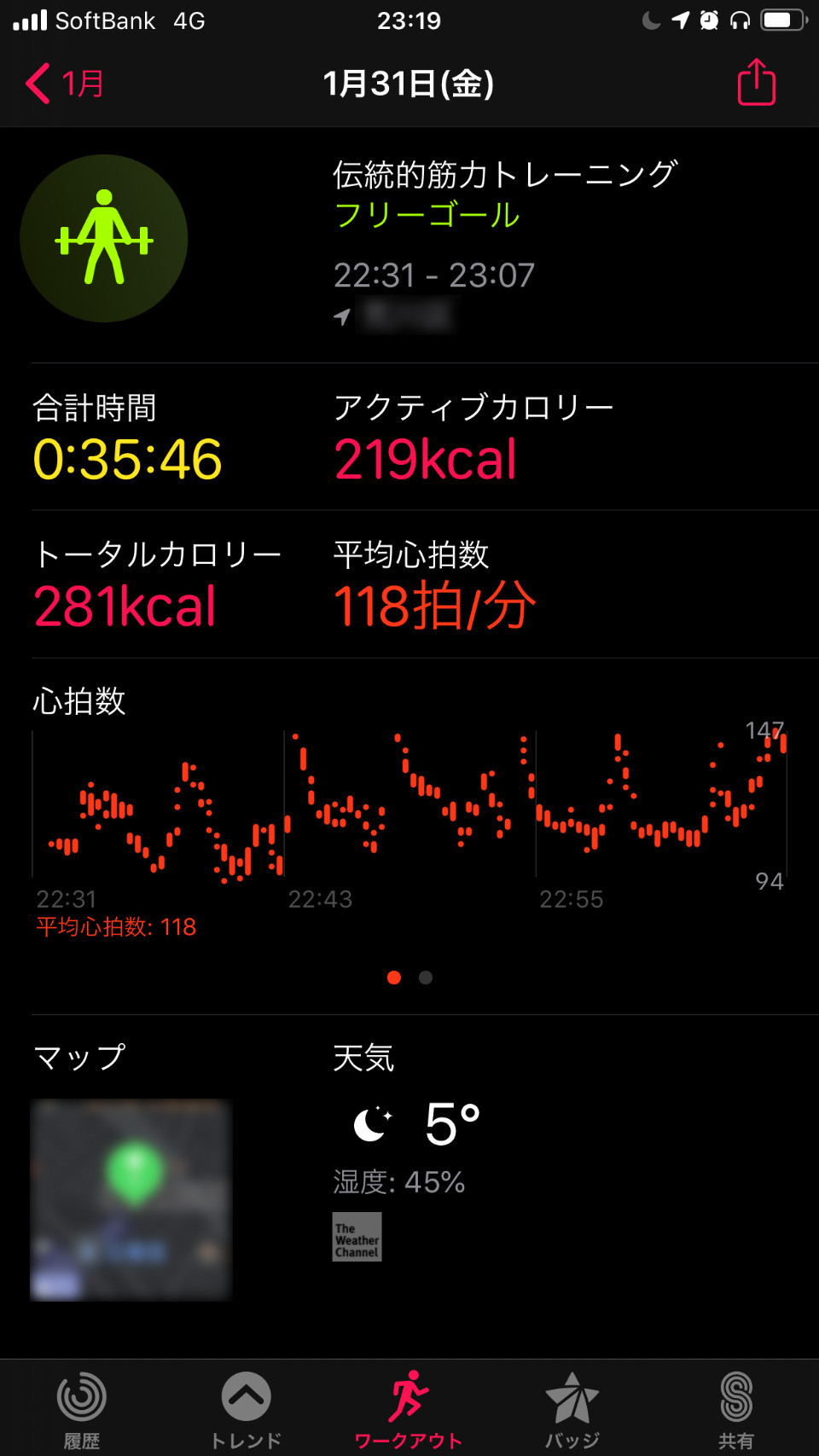Share this workout summary
Viewport: 819px width, 1456px height.
tap(756, 82)
